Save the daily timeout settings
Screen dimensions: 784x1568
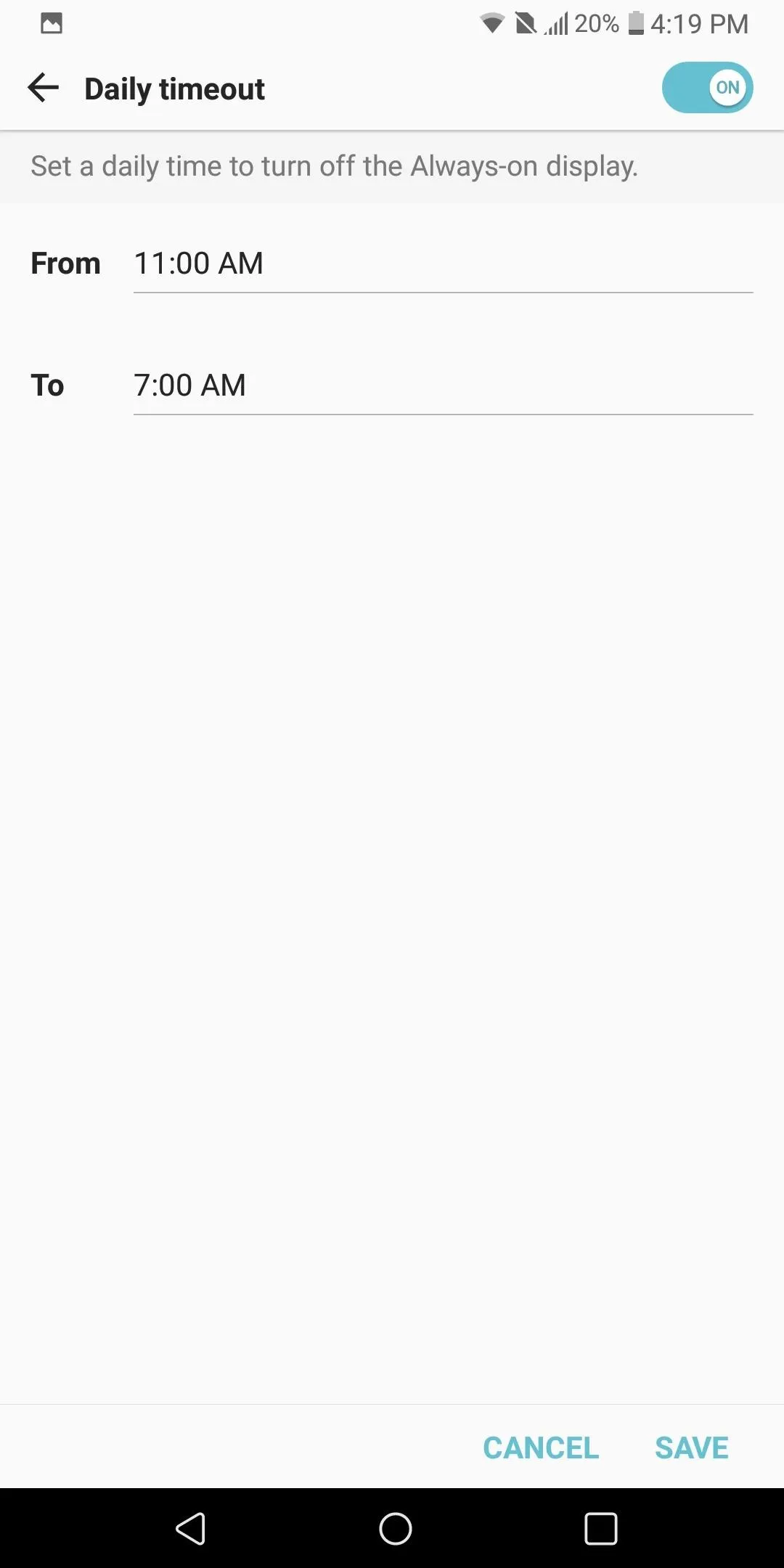691,1447
